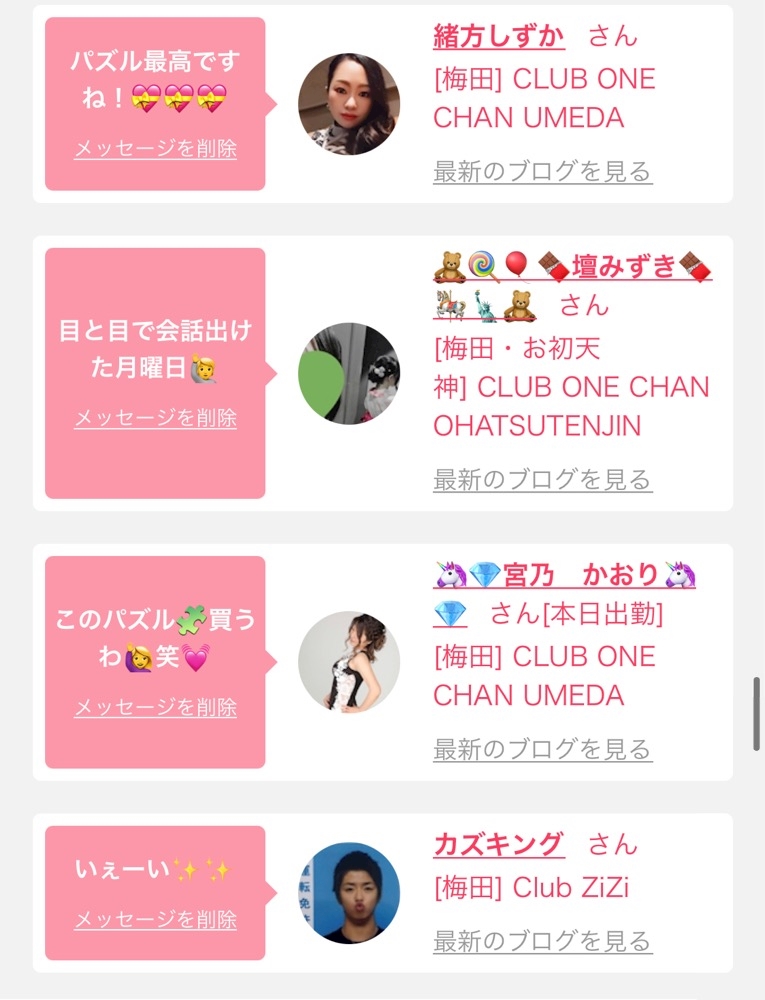Image resolution: width=765 pixels, height=1000 pixels.
Task: Tap カズキング's profile photo
Action: (349, 893)
